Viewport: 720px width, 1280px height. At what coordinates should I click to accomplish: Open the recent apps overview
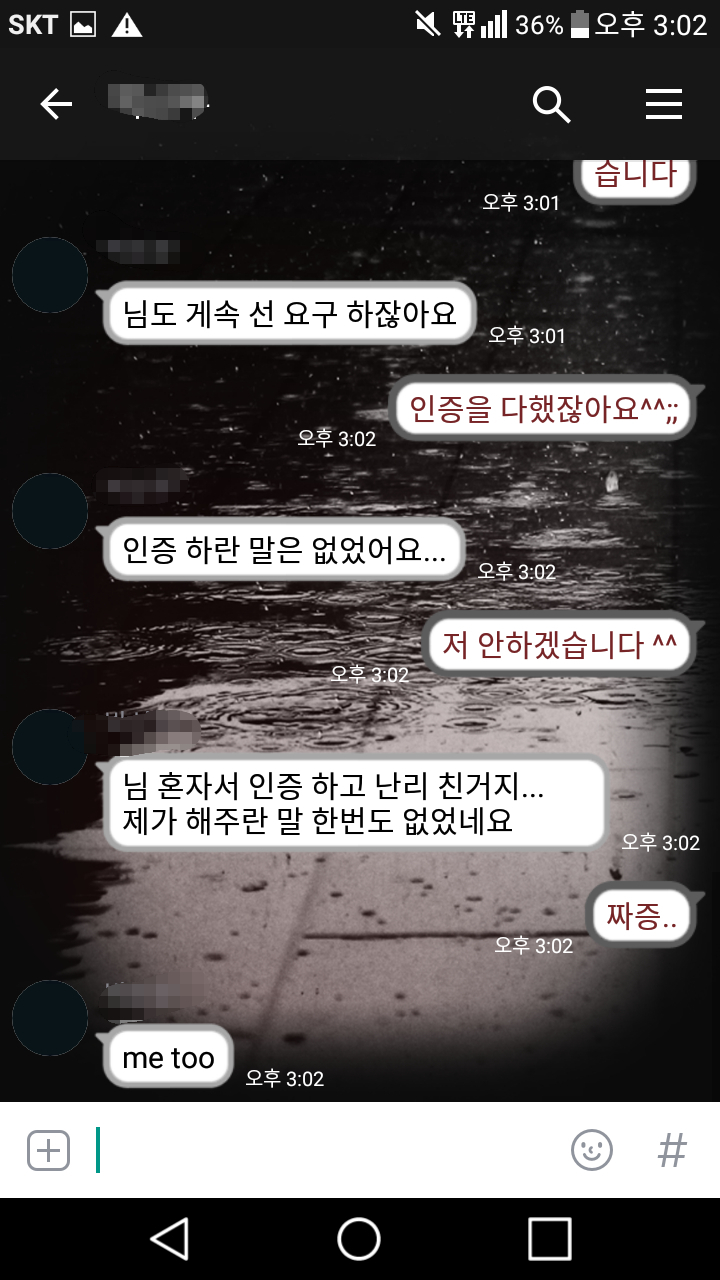[x=549, y=1239]
